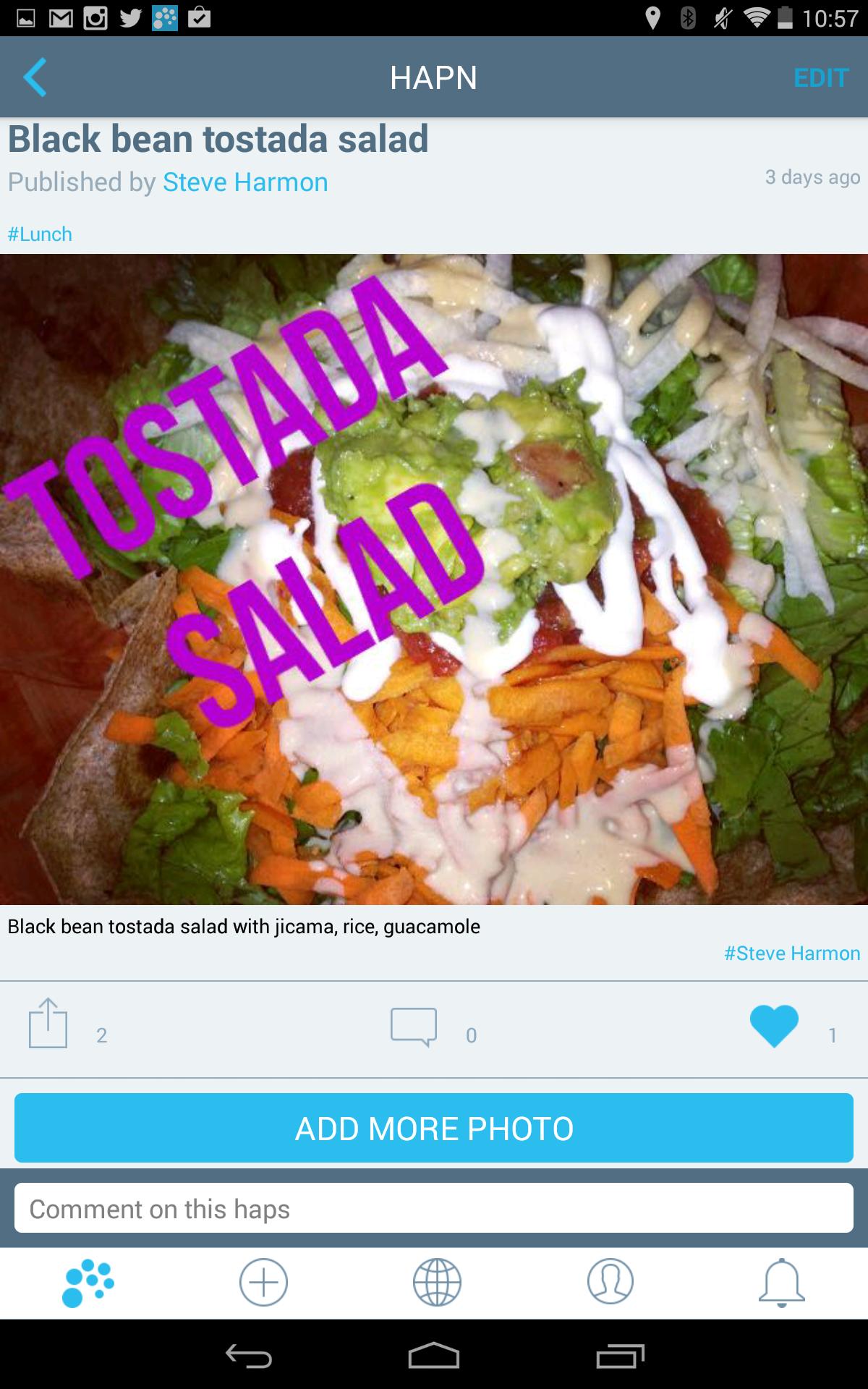Focus the 'Comment on this haps' field
The width and height of the screenshot is (868, 1389).
click(434, 1209)
